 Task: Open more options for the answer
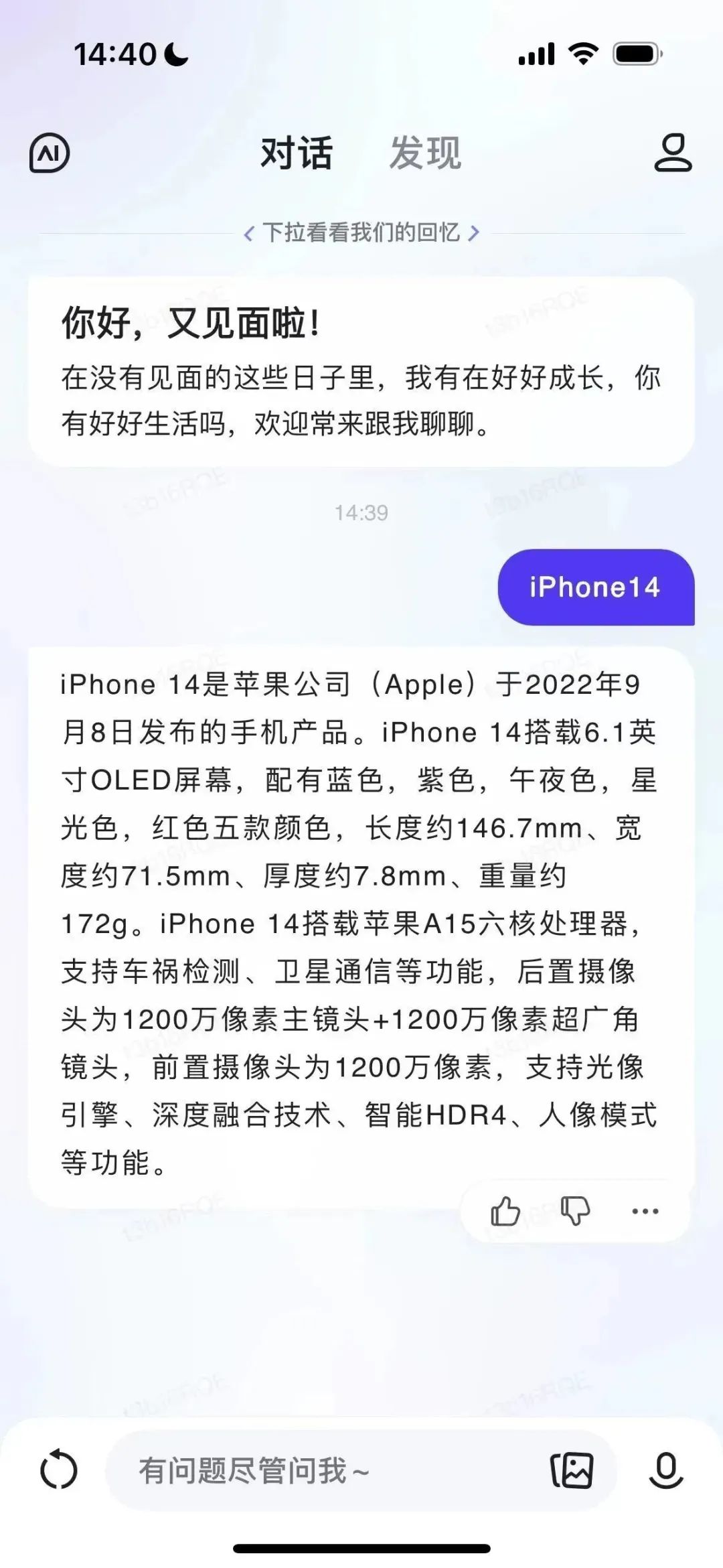645,1211
